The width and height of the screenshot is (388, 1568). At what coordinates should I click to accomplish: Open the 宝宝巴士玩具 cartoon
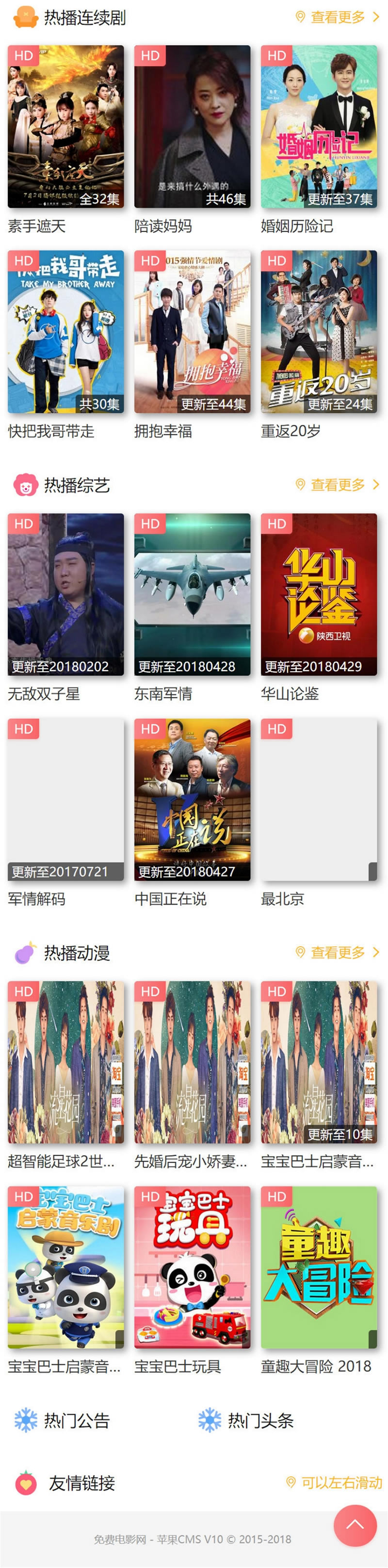(192, 1267)
